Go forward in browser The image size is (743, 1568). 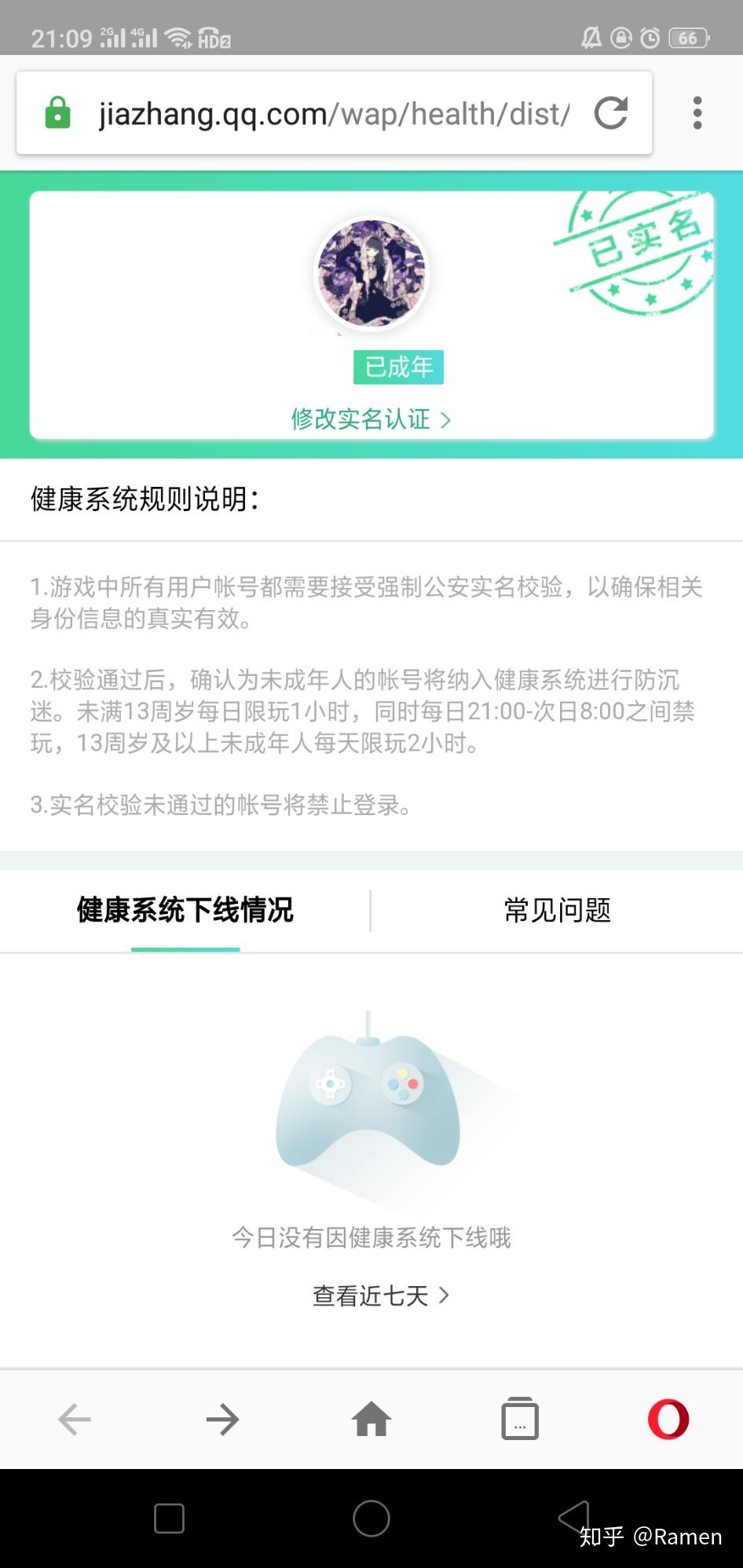(x=222, y=1420)
